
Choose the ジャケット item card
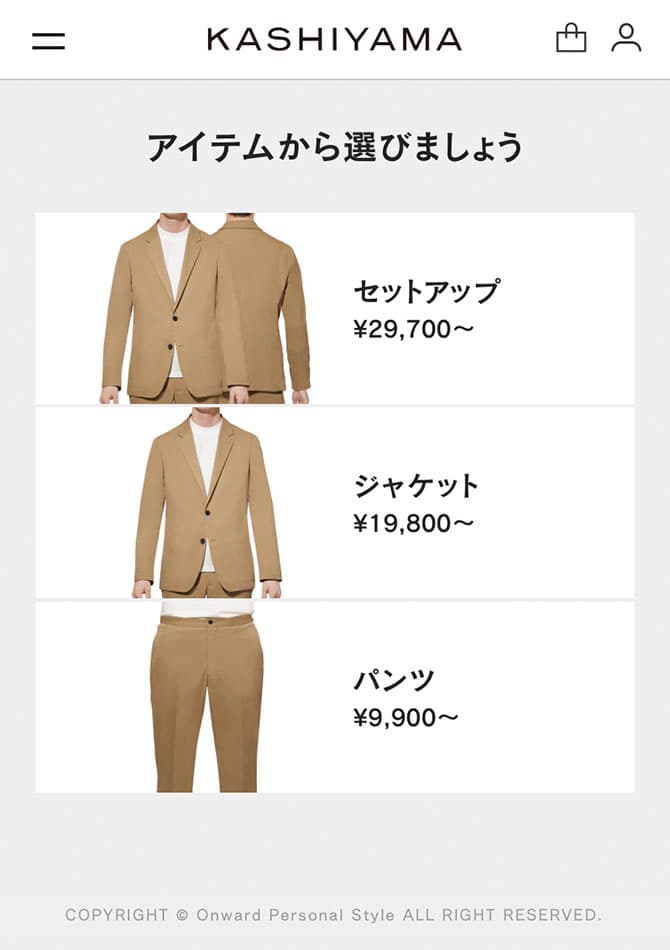[335, 502]
